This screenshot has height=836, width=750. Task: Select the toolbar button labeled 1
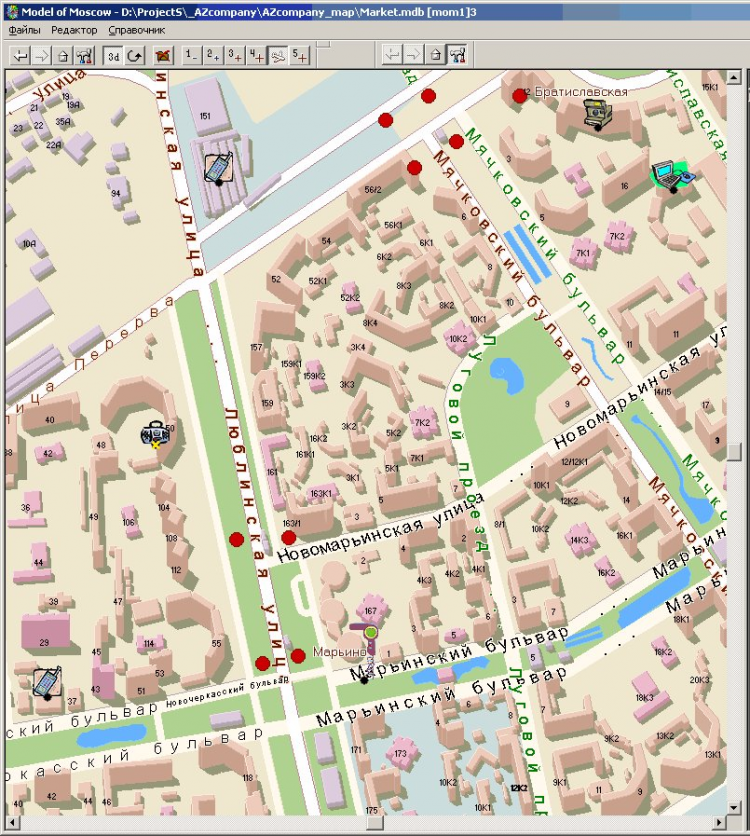pos(192,55)
